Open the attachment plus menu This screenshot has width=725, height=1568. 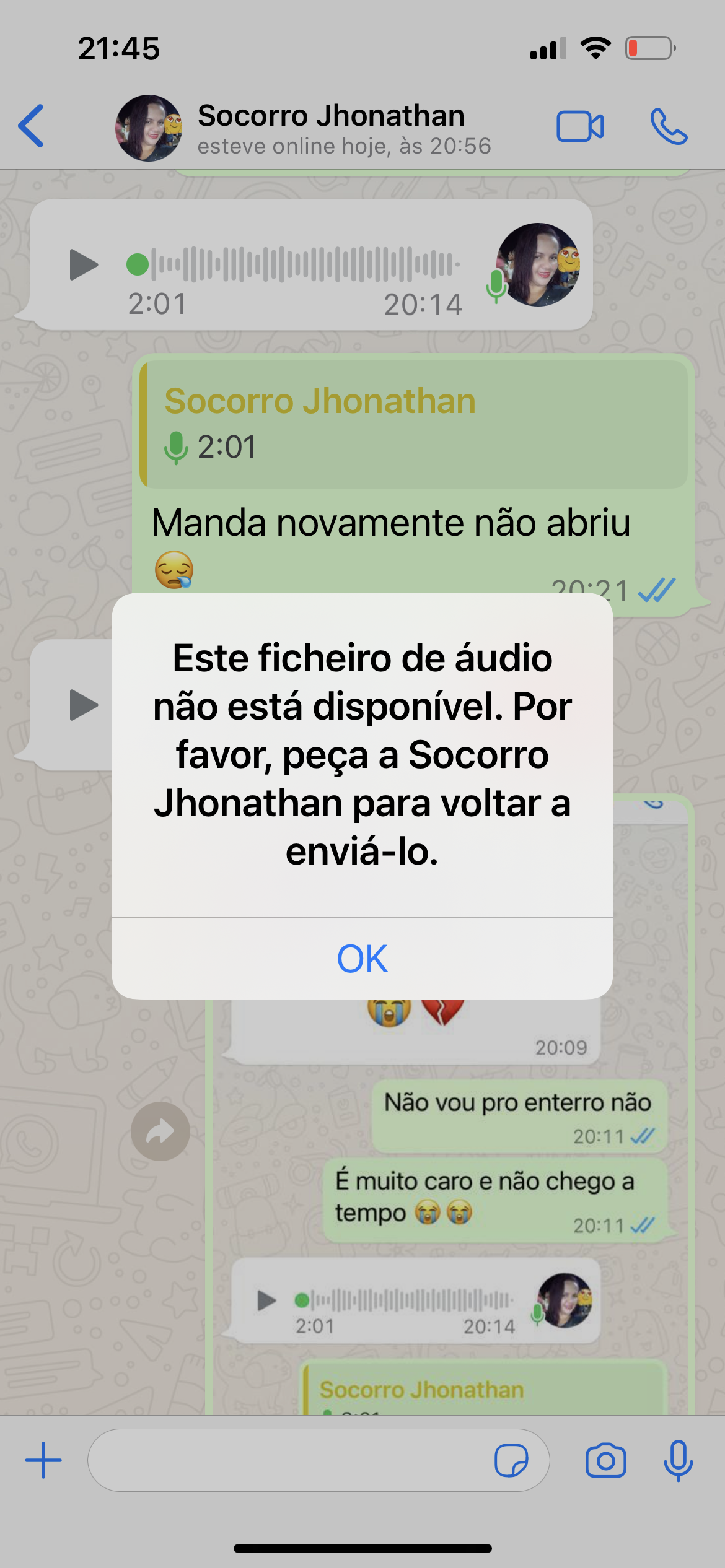pyautogui.click(x=43, y=1460)
